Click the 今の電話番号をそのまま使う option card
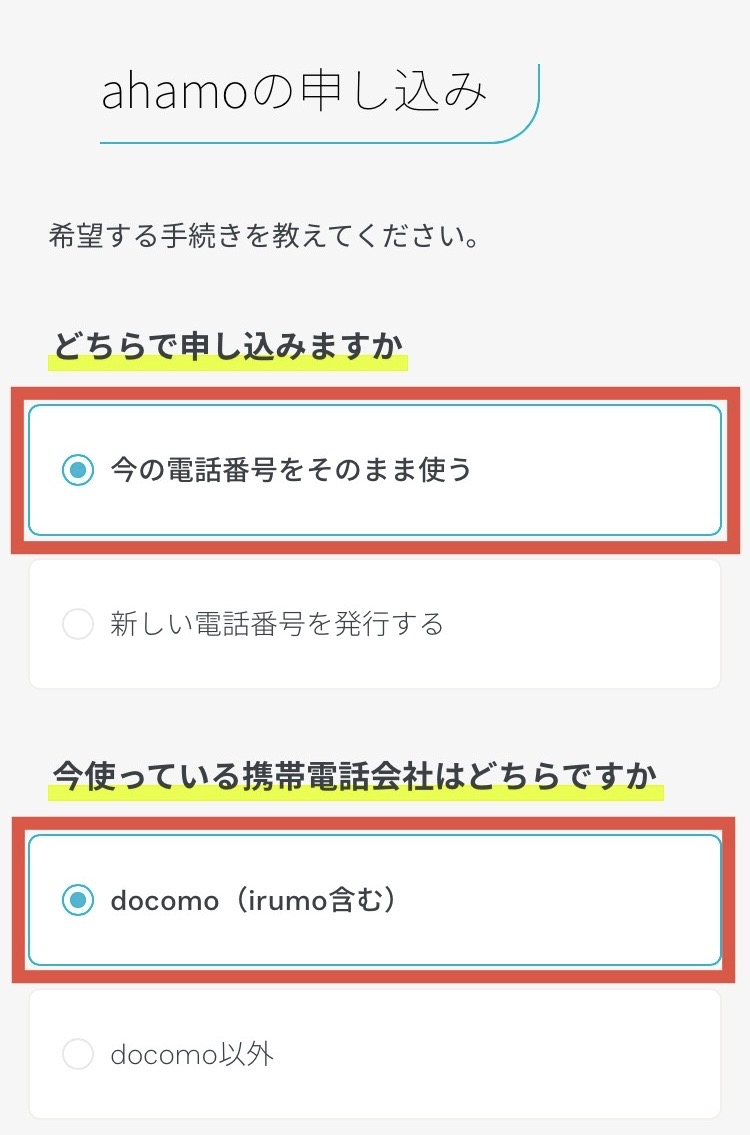This screenshot has height=1135, width=750. click(x=375, y=468)
